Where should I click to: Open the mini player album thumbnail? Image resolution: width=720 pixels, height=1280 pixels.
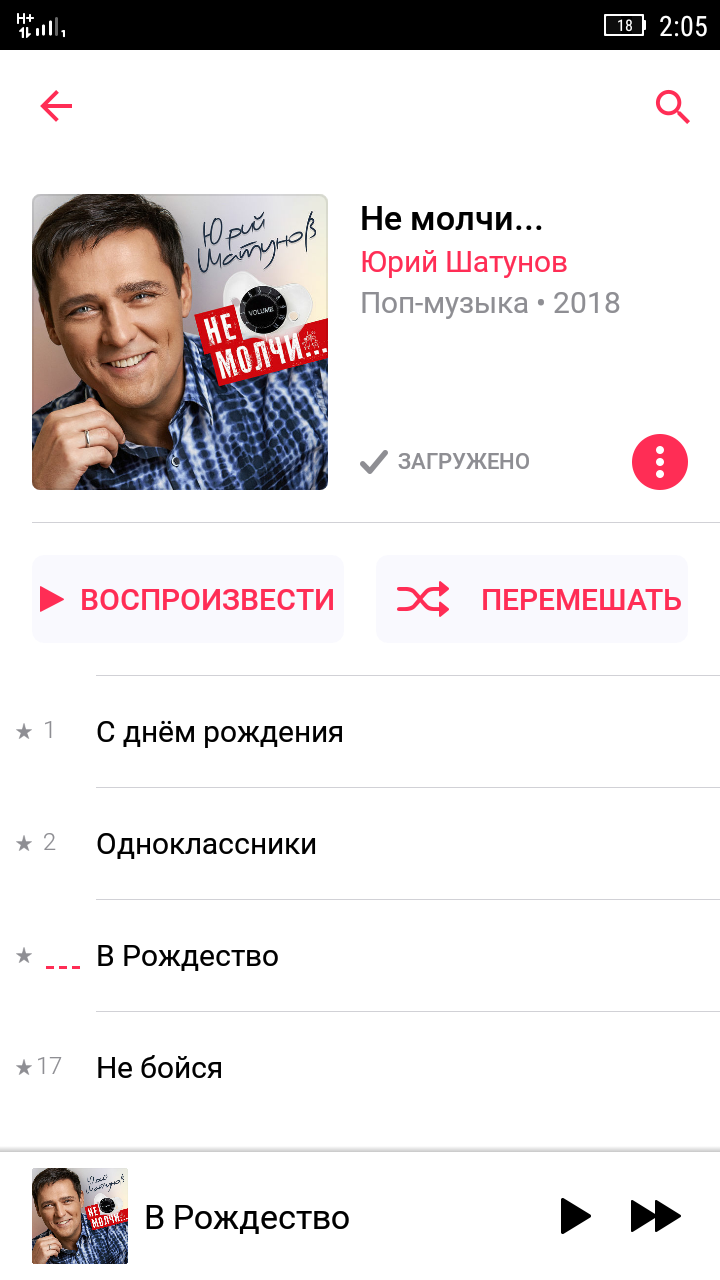[x=80, y=1216]
